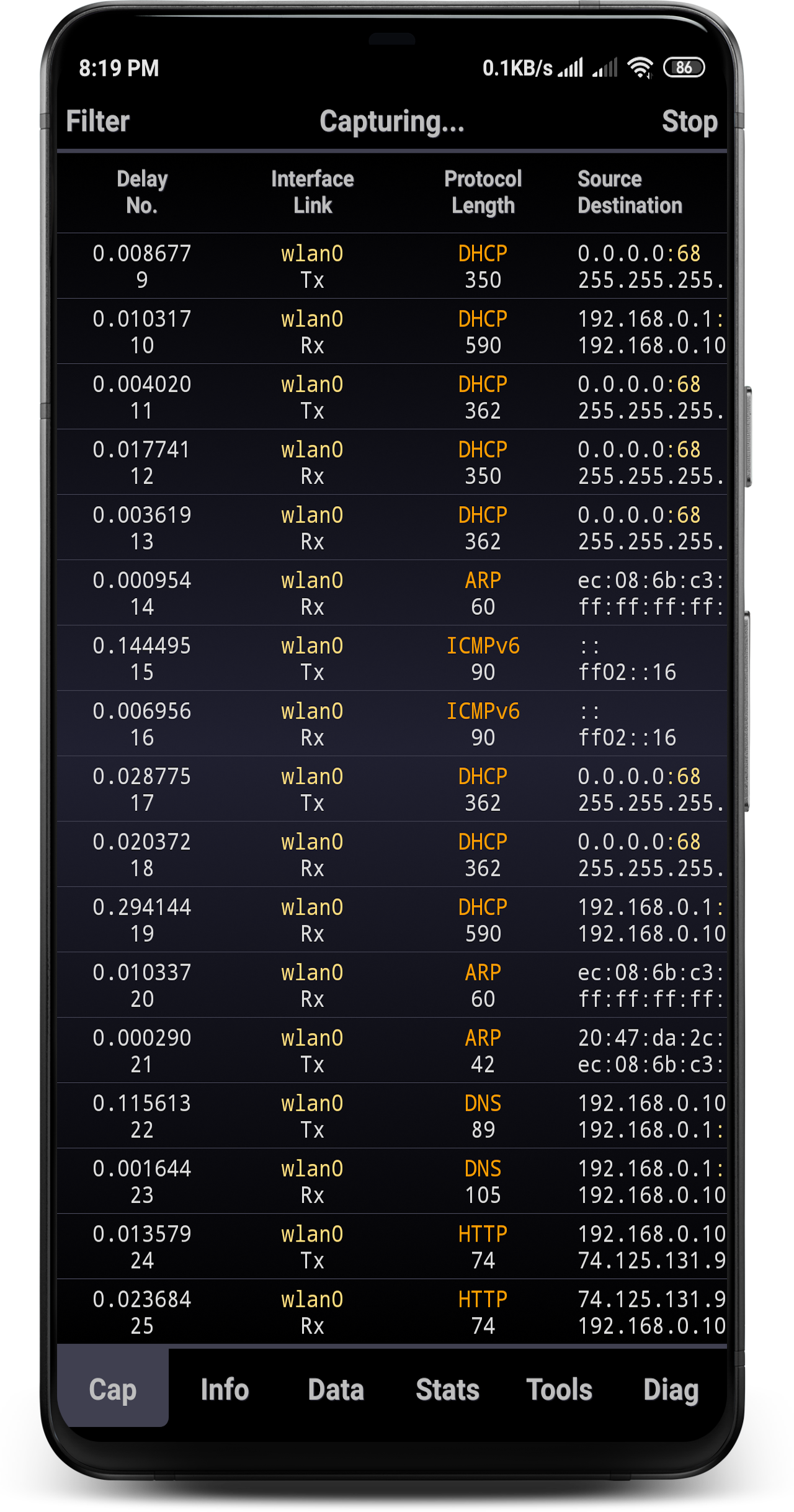Select packet 23 DNS response row

392,1181
